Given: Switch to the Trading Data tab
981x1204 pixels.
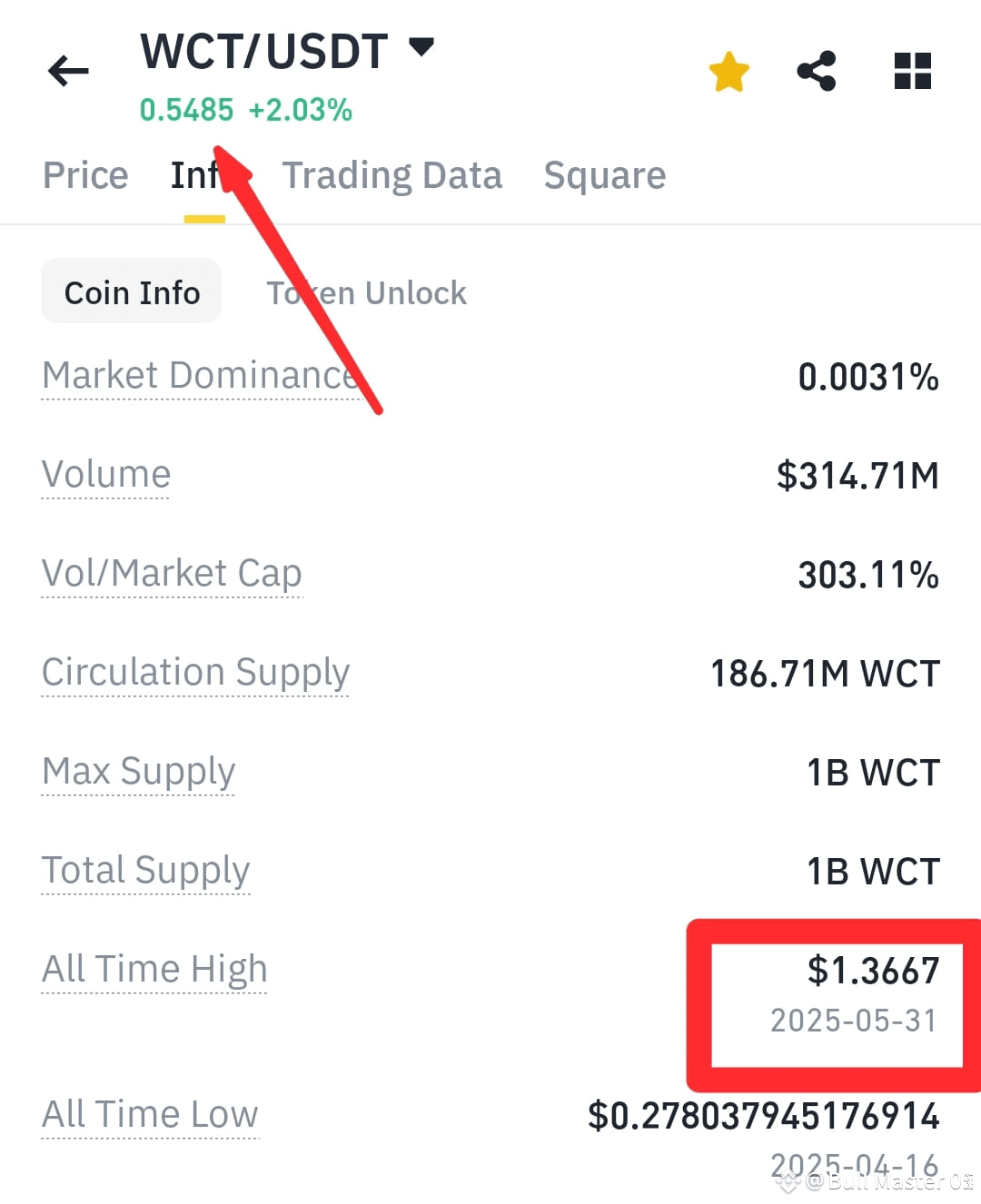Looking at the screenshot, I should click(x=392, y=174).
